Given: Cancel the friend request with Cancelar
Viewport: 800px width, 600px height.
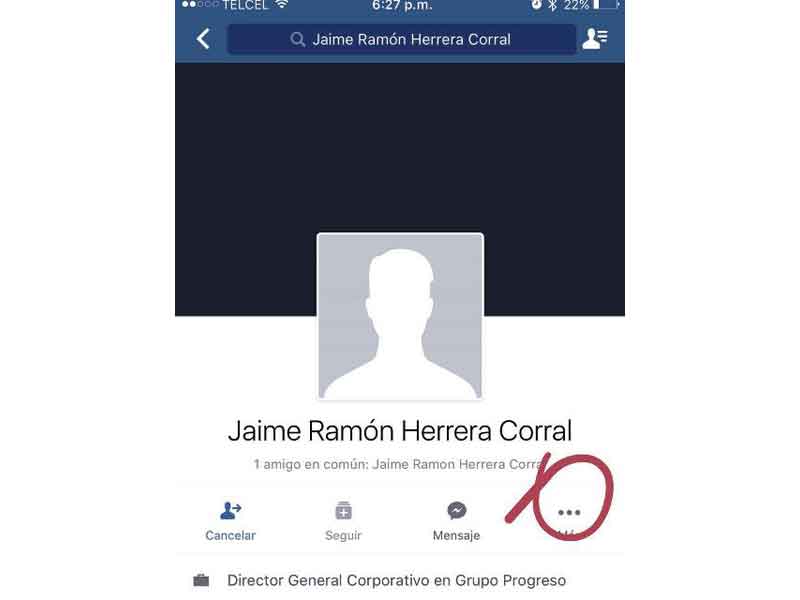Looking at the screenshot, I should 231,521.
